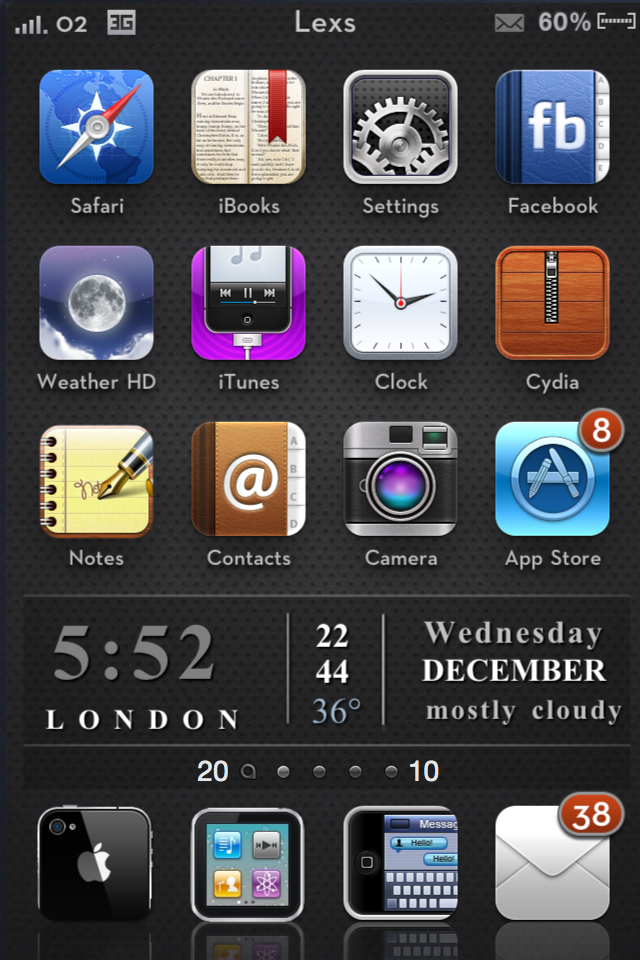
Task: Open Mail with 38 unread
Action: tap(552, 862)
